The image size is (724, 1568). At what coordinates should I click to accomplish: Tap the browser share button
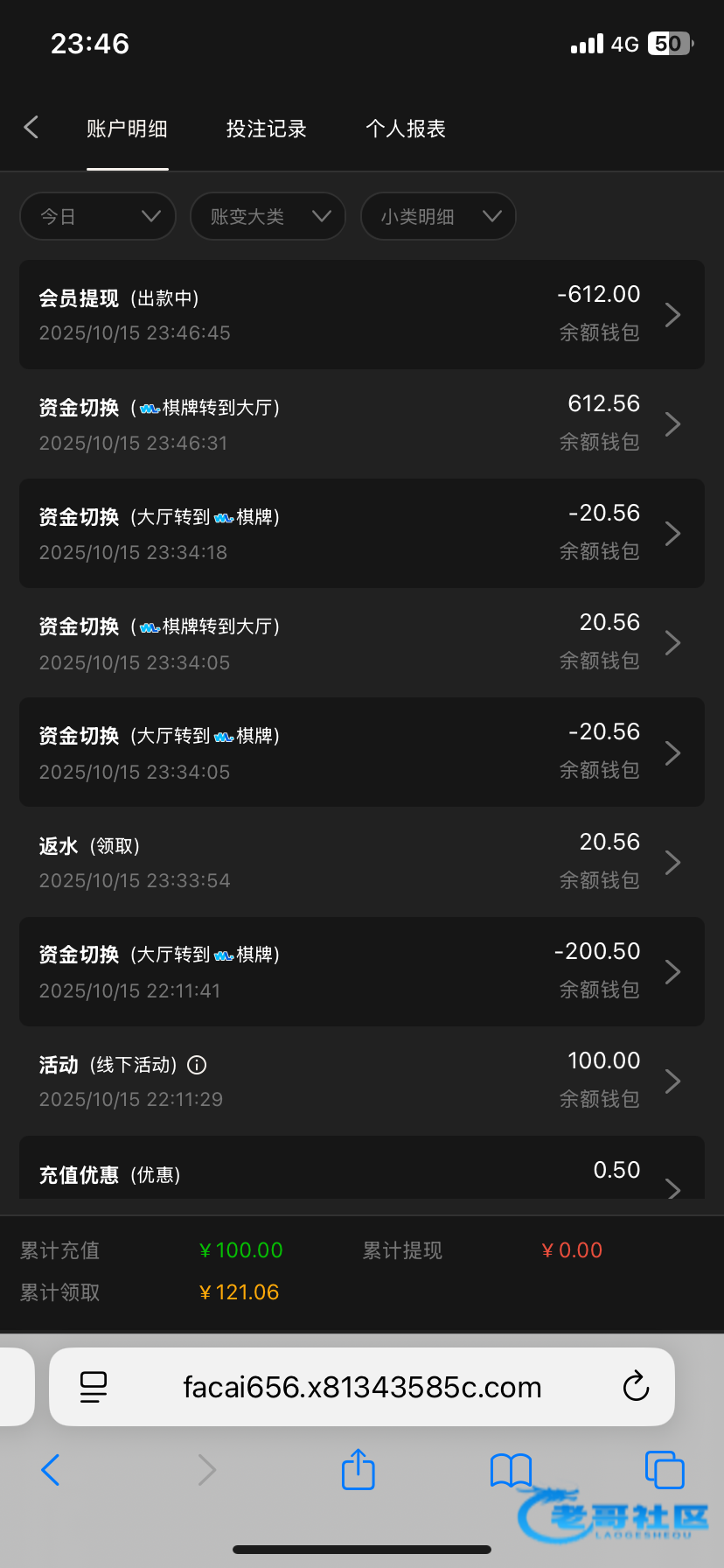(358, 1469)
